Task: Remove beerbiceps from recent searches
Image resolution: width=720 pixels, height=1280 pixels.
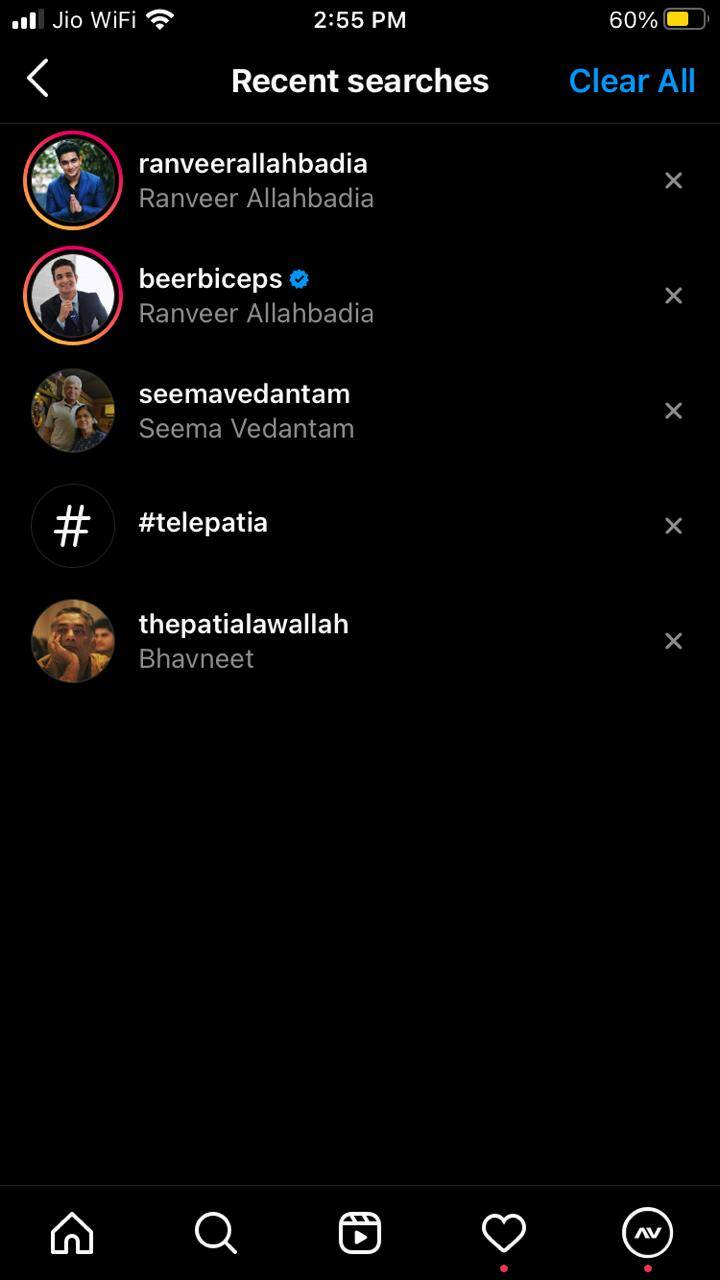Action: coord(674,296)
